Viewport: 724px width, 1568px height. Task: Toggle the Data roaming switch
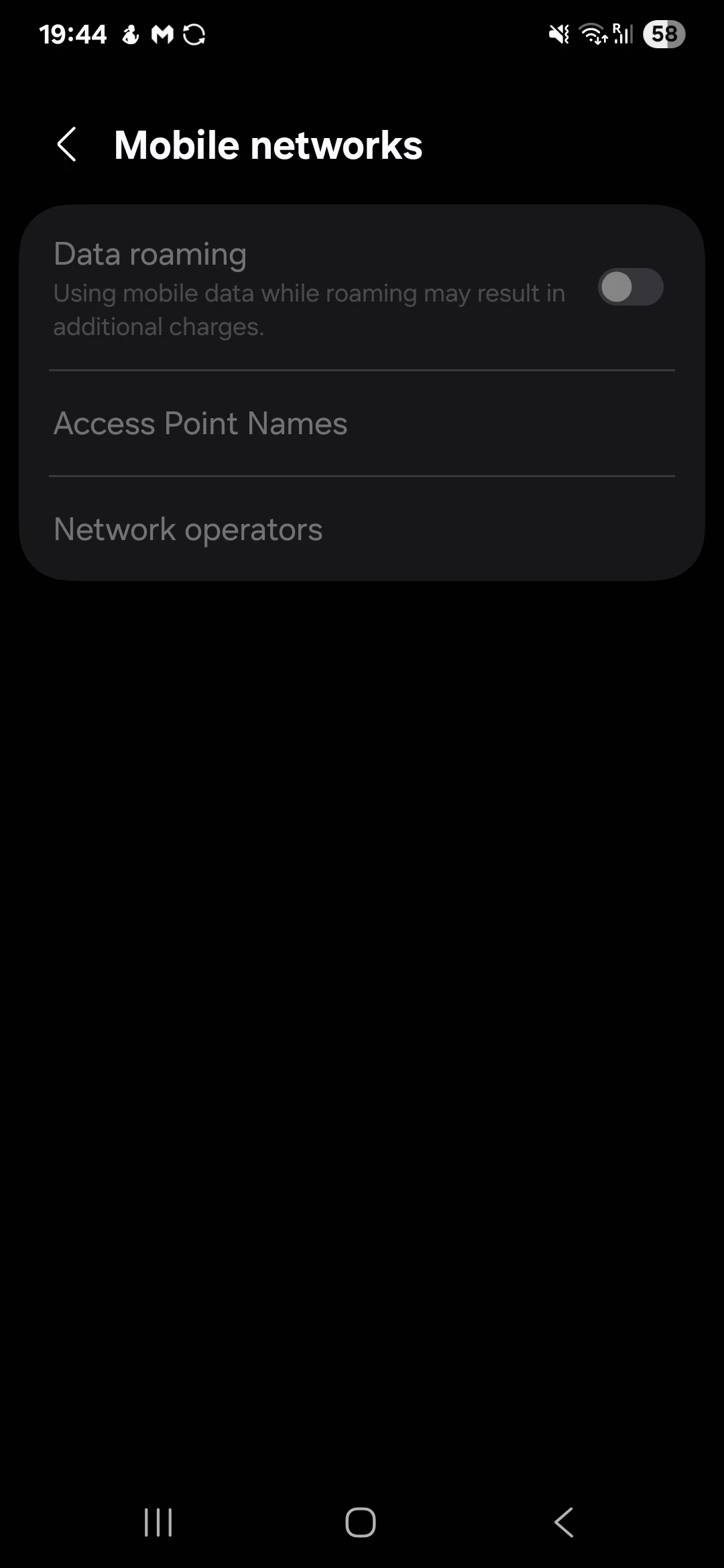[x=630, y=287]
